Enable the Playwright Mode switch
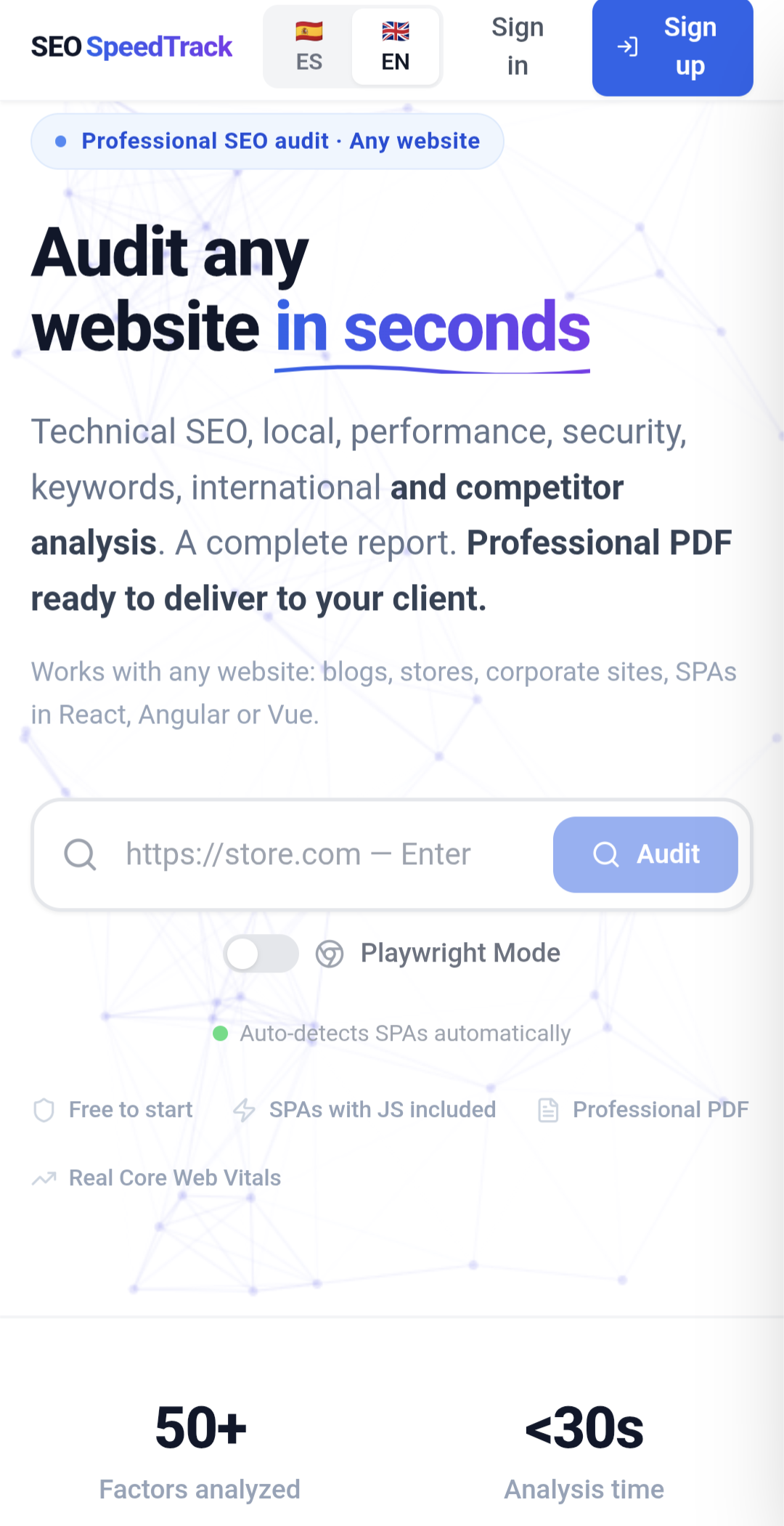Screen dimensions: 784x1526 [x=261, y=954]
